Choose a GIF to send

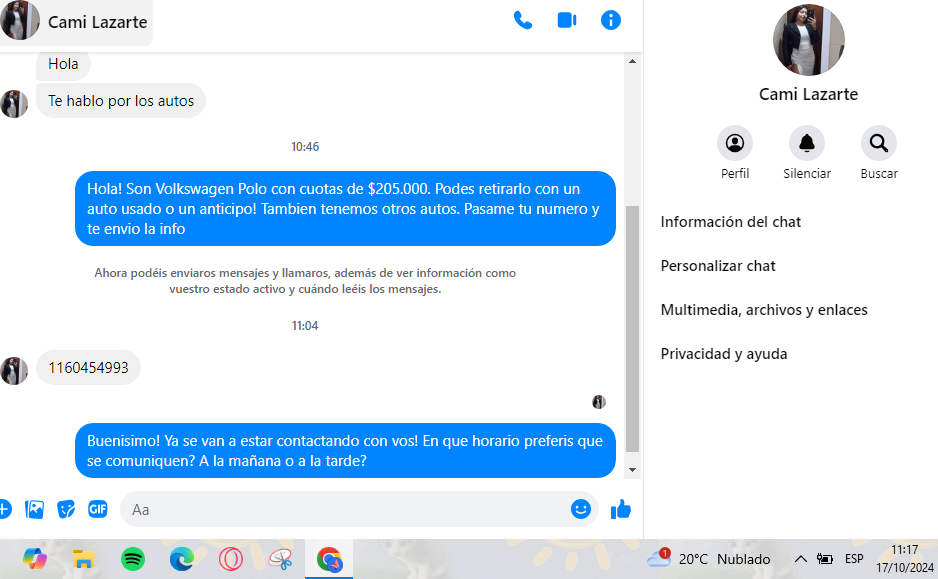tap(98, 509)
